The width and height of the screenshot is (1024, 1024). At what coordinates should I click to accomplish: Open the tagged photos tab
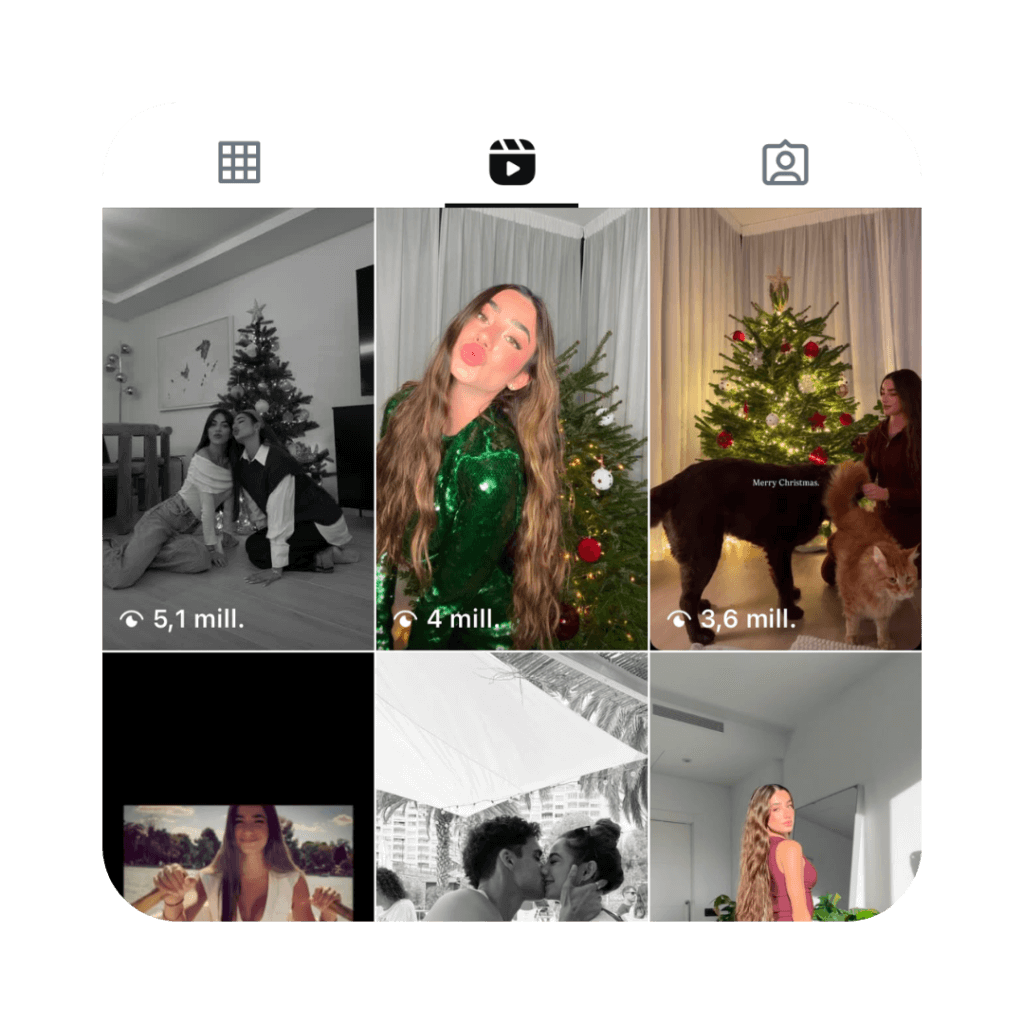(785, 162)
